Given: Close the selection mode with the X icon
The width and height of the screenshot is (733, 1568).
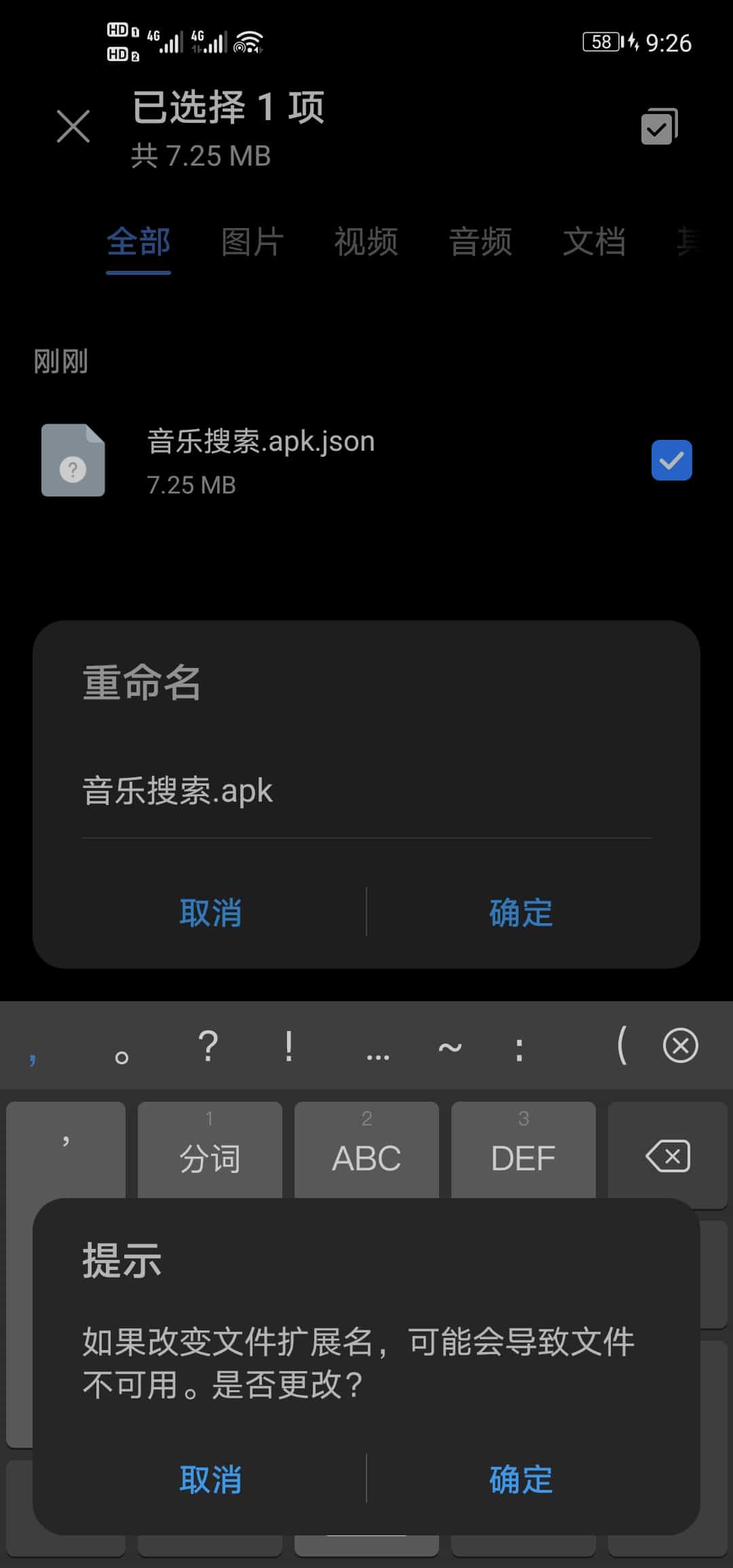Looking at the screenshot, I should pyautogui.click(x=73, y=126).
